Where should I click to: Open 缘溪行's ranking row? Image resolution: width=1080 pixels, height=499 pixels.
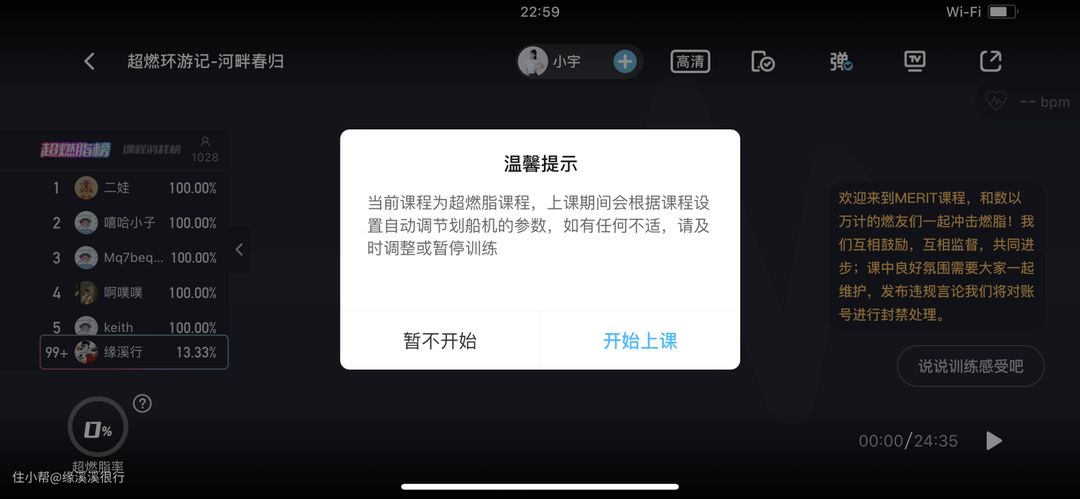pos(134,353)
